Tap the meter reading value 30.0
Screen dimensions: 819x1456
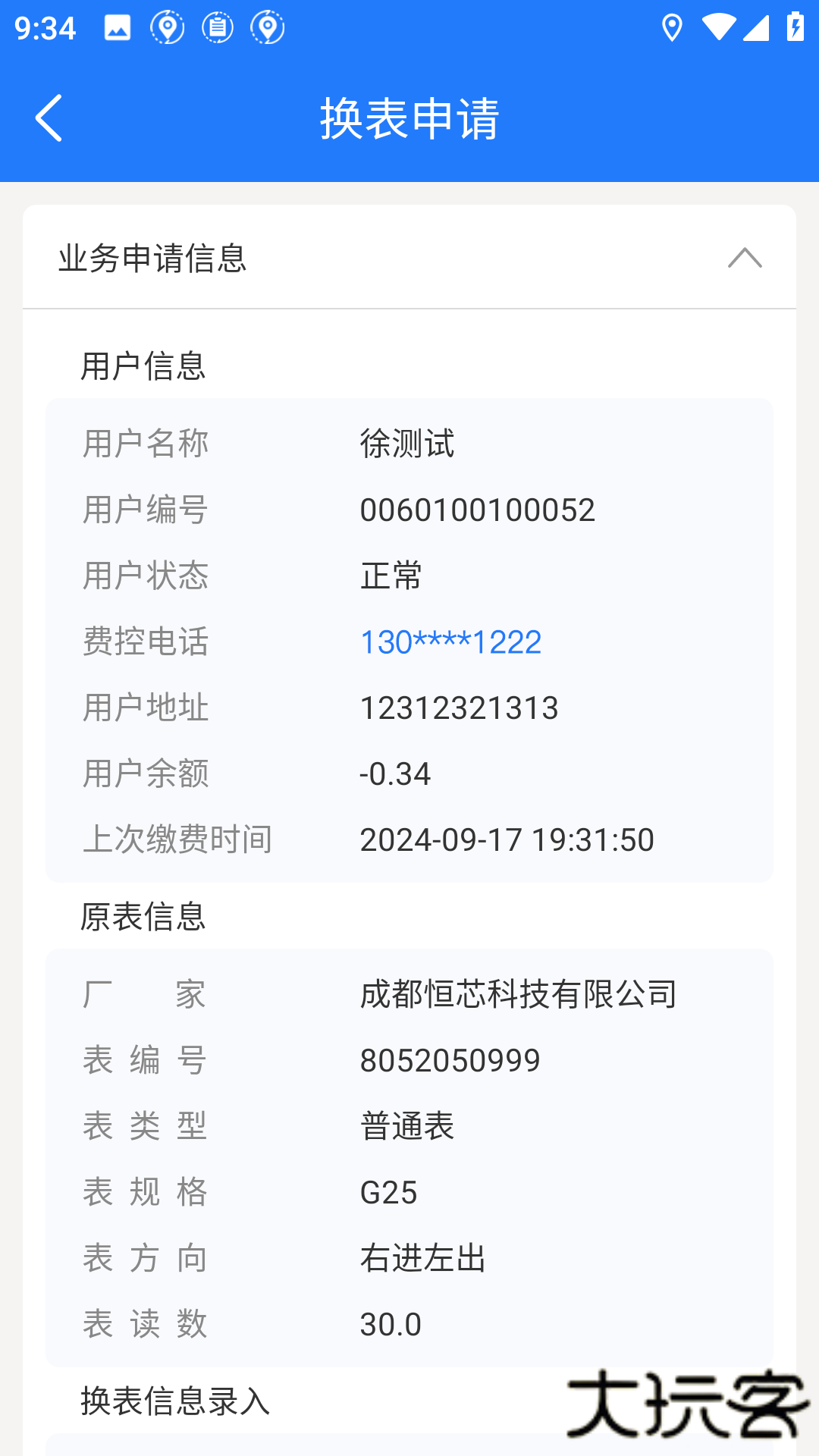[x=390, y=1325]
